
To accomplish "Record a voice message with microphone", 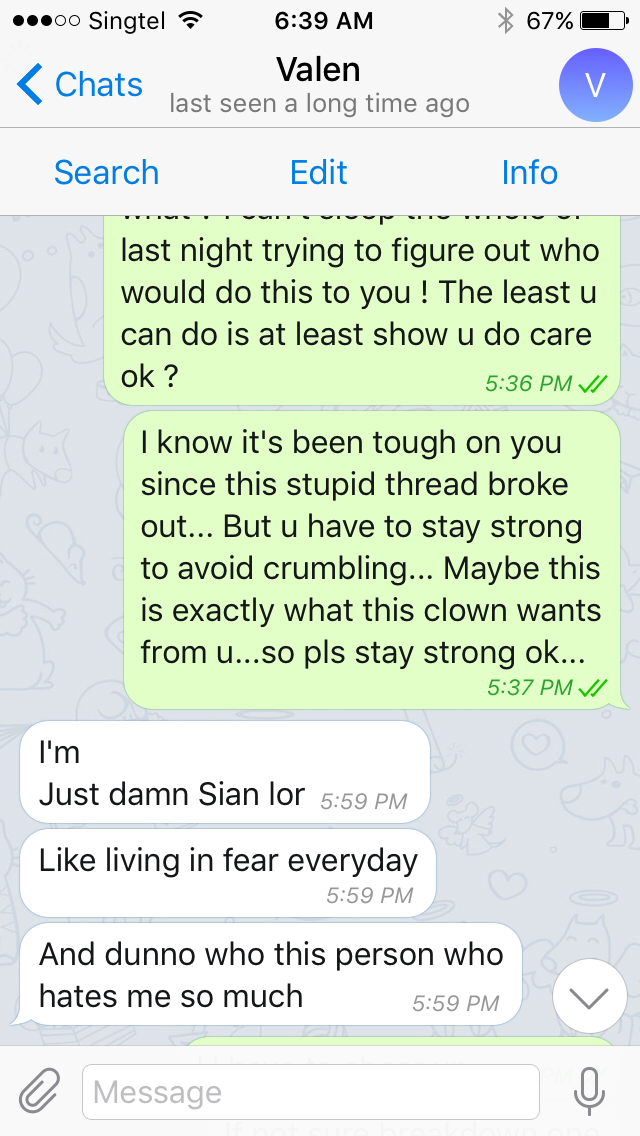I will (x=589, y=1092).
